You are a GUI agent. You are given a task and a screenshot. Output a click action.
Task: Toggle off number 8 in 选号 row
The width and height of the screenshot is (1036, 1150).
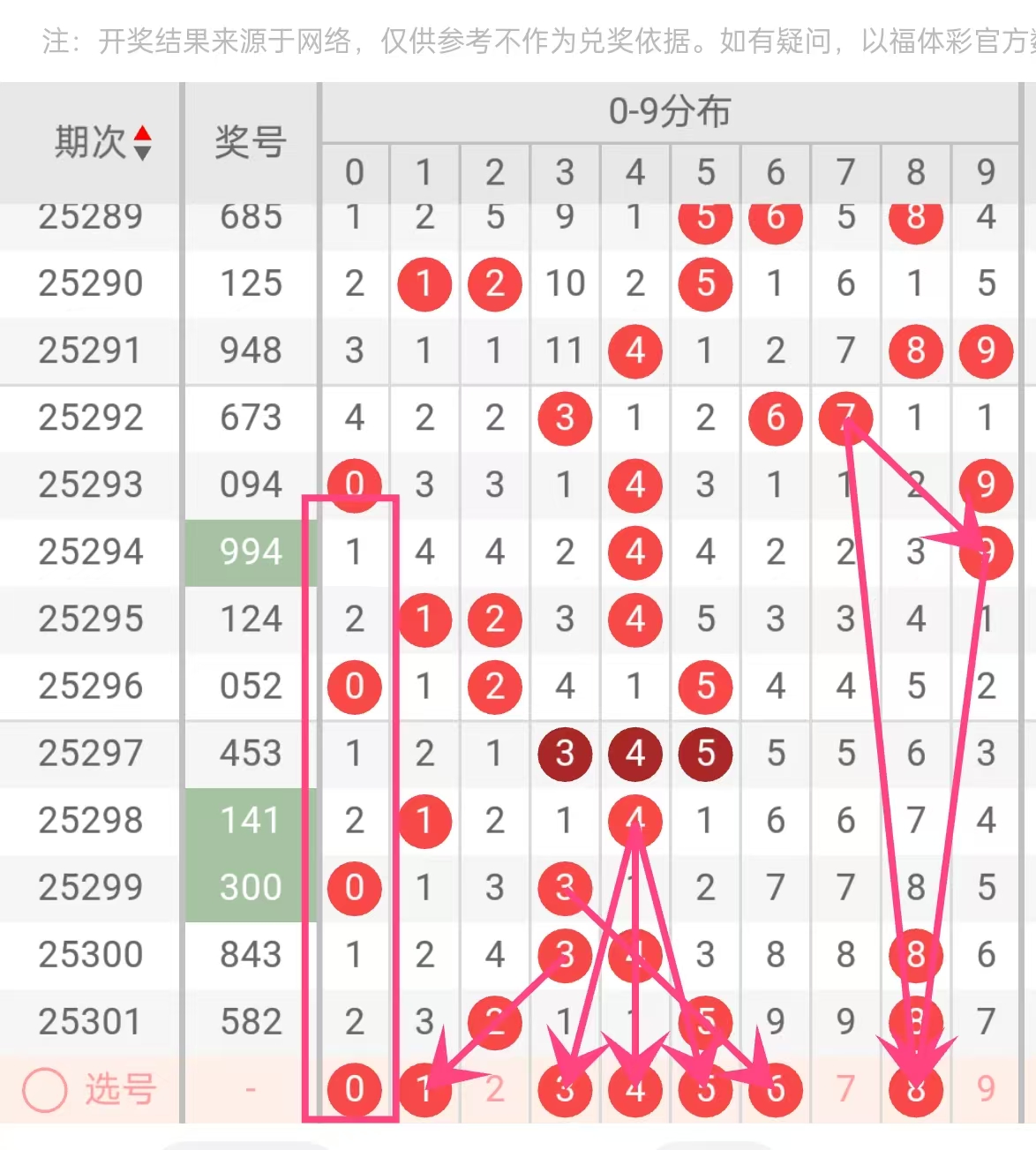point(916,1090)
